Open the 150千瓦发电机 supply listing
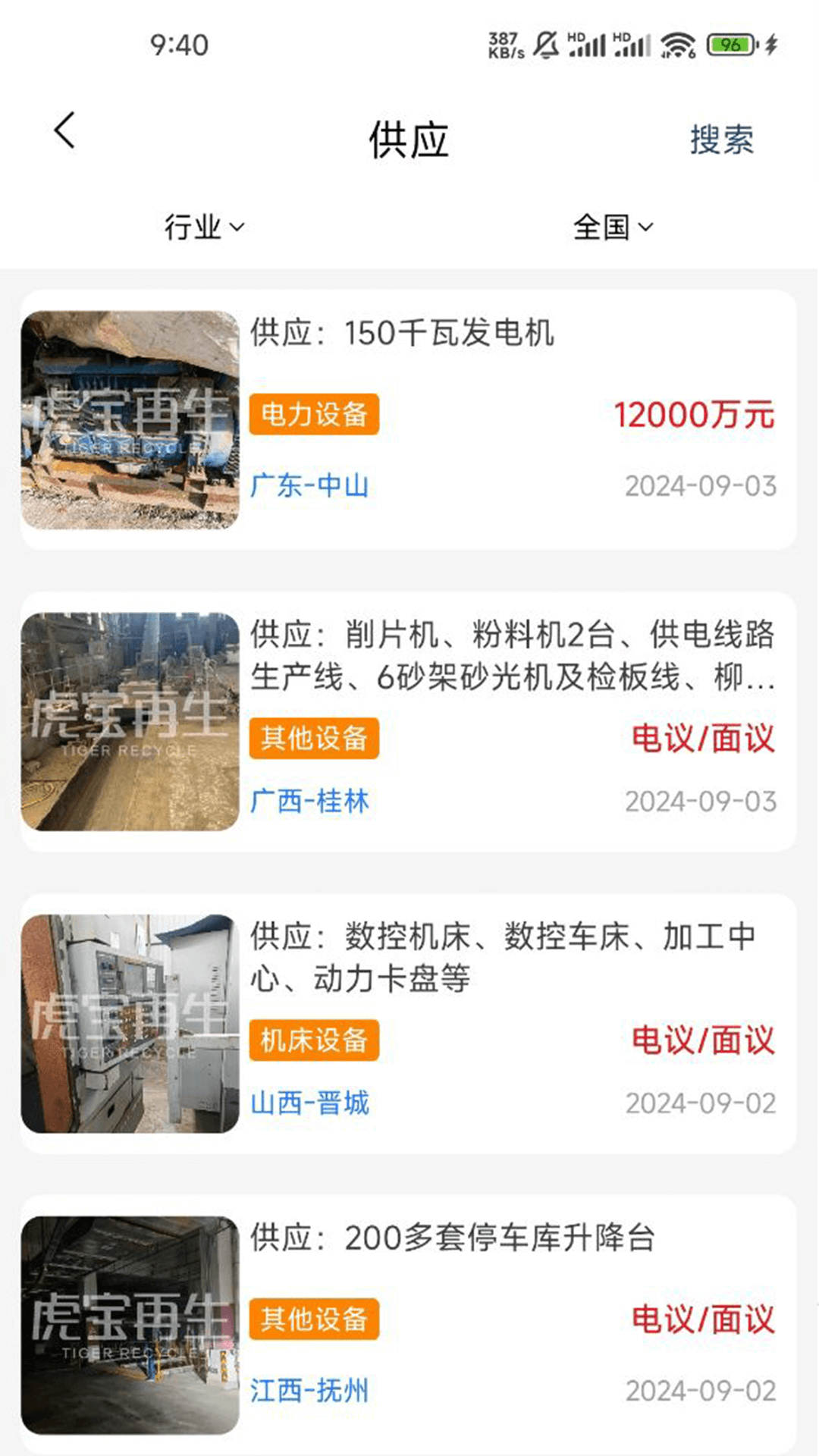The height and width of the screenshot is (1456, 819). click(409, 419)
